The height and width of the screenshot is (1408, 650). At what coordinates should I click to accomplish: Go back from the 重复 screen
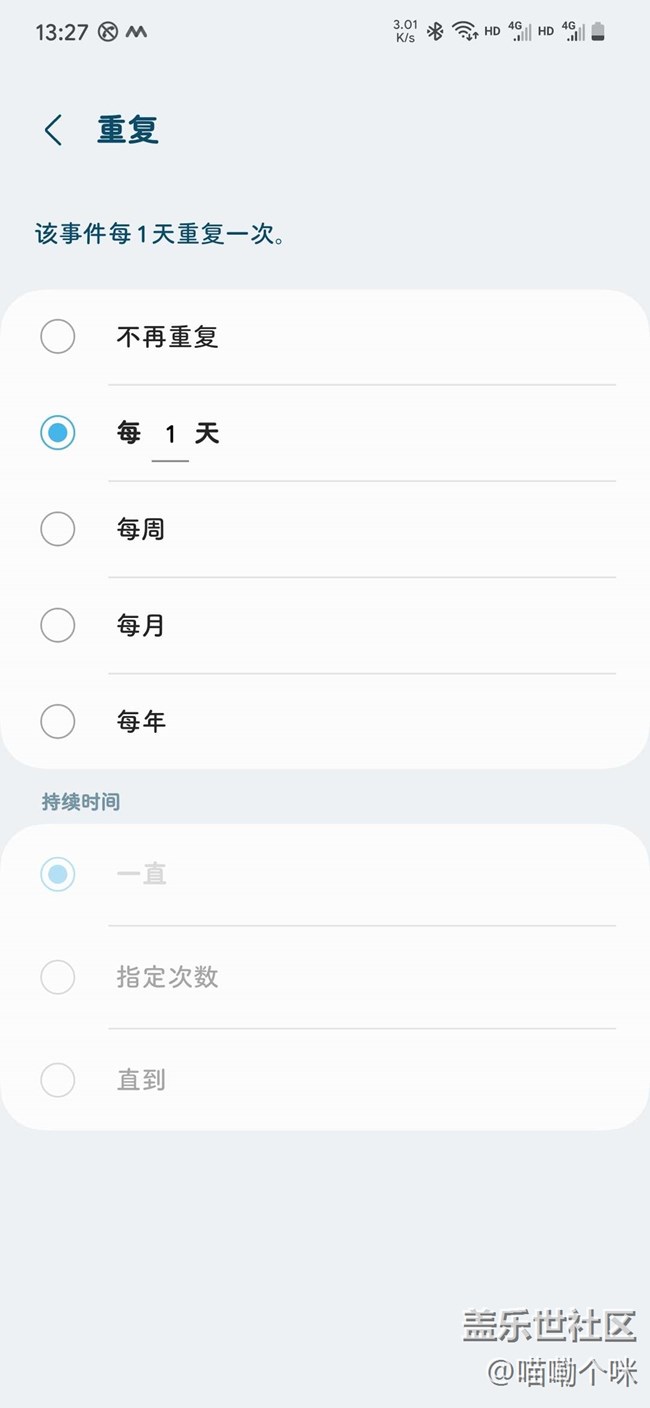(53, 130)
